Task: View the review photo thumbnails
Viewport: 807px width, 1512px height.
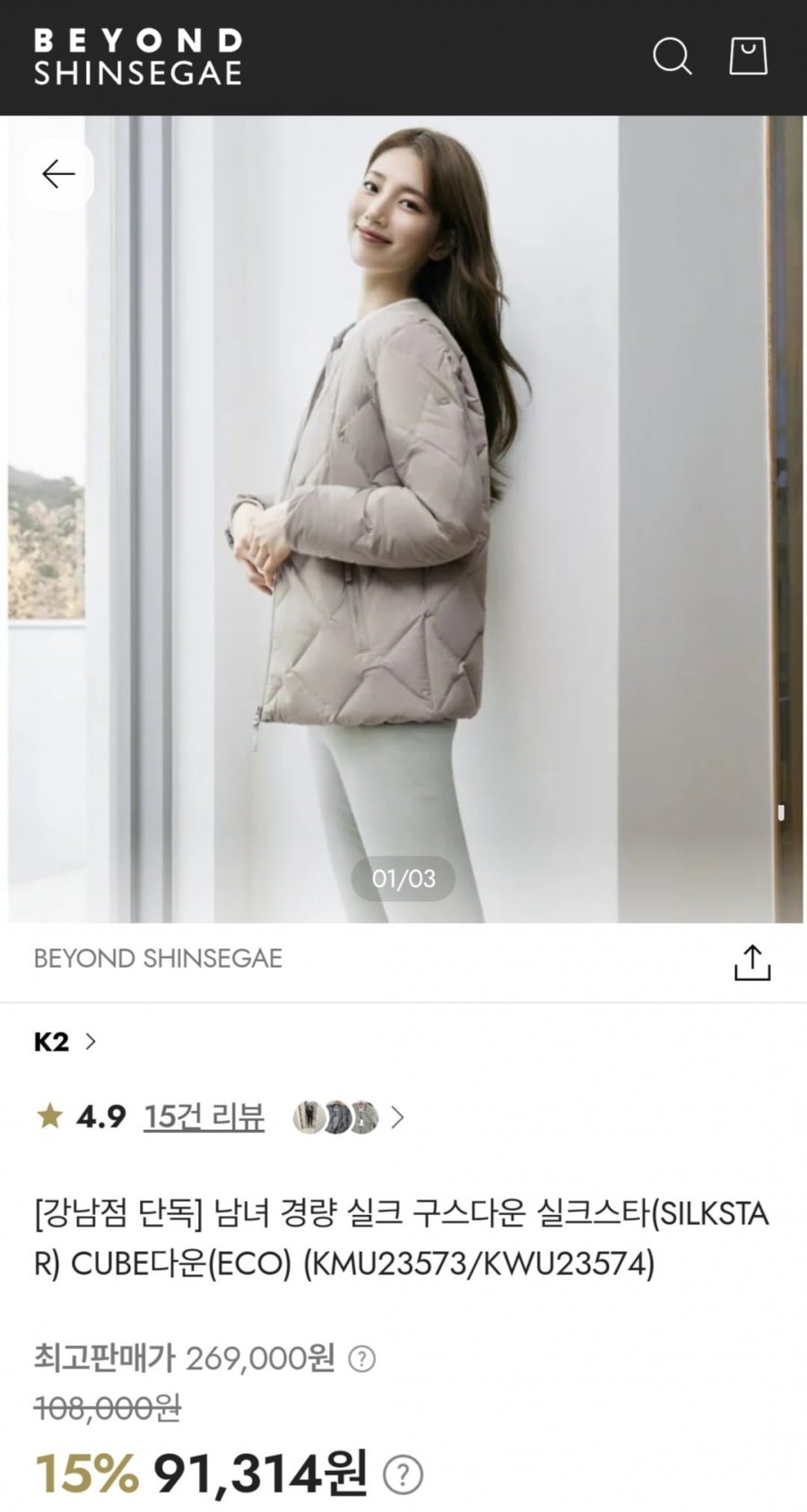Action: coord(337,1117)
